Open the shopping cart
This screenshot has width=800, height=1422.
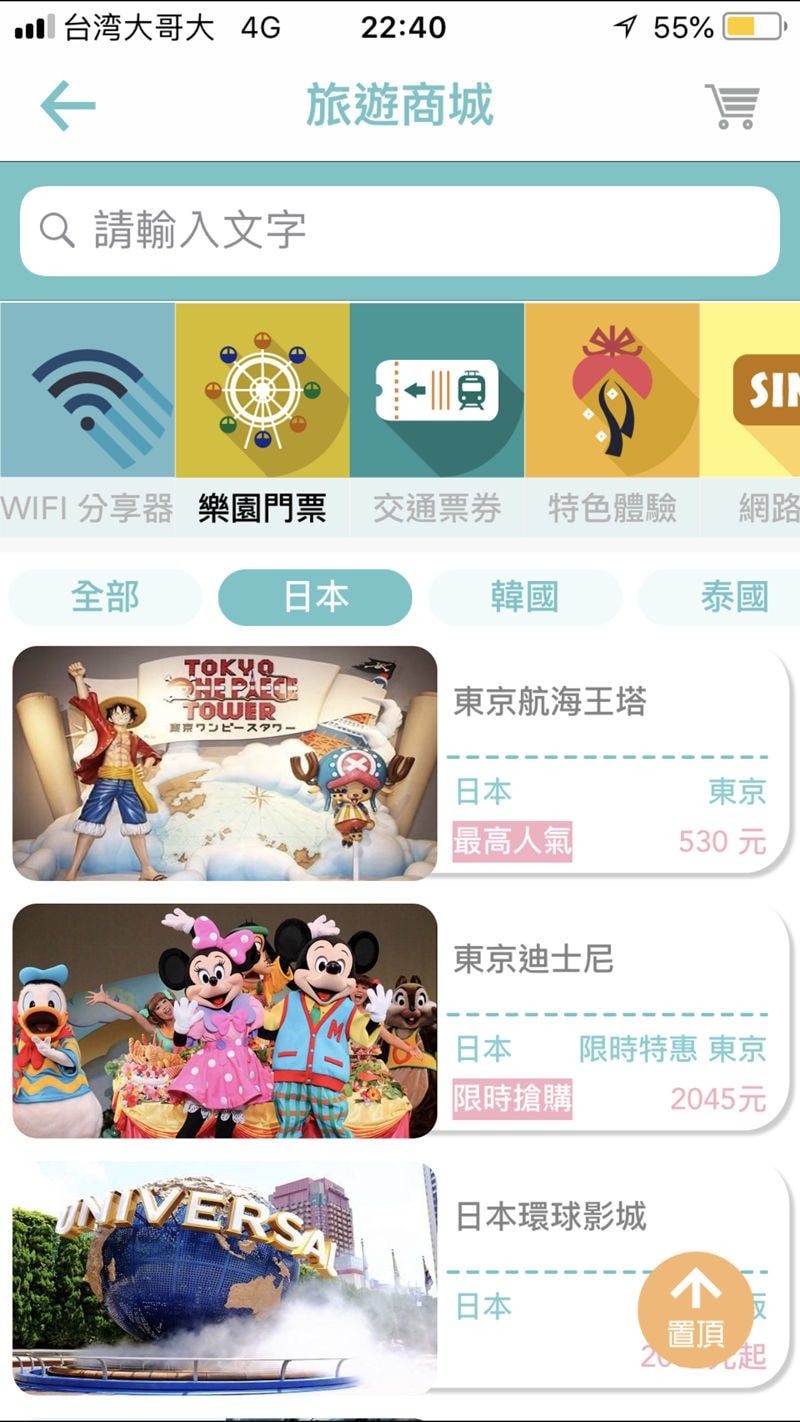pyautogui.click(x=732, y=106)
